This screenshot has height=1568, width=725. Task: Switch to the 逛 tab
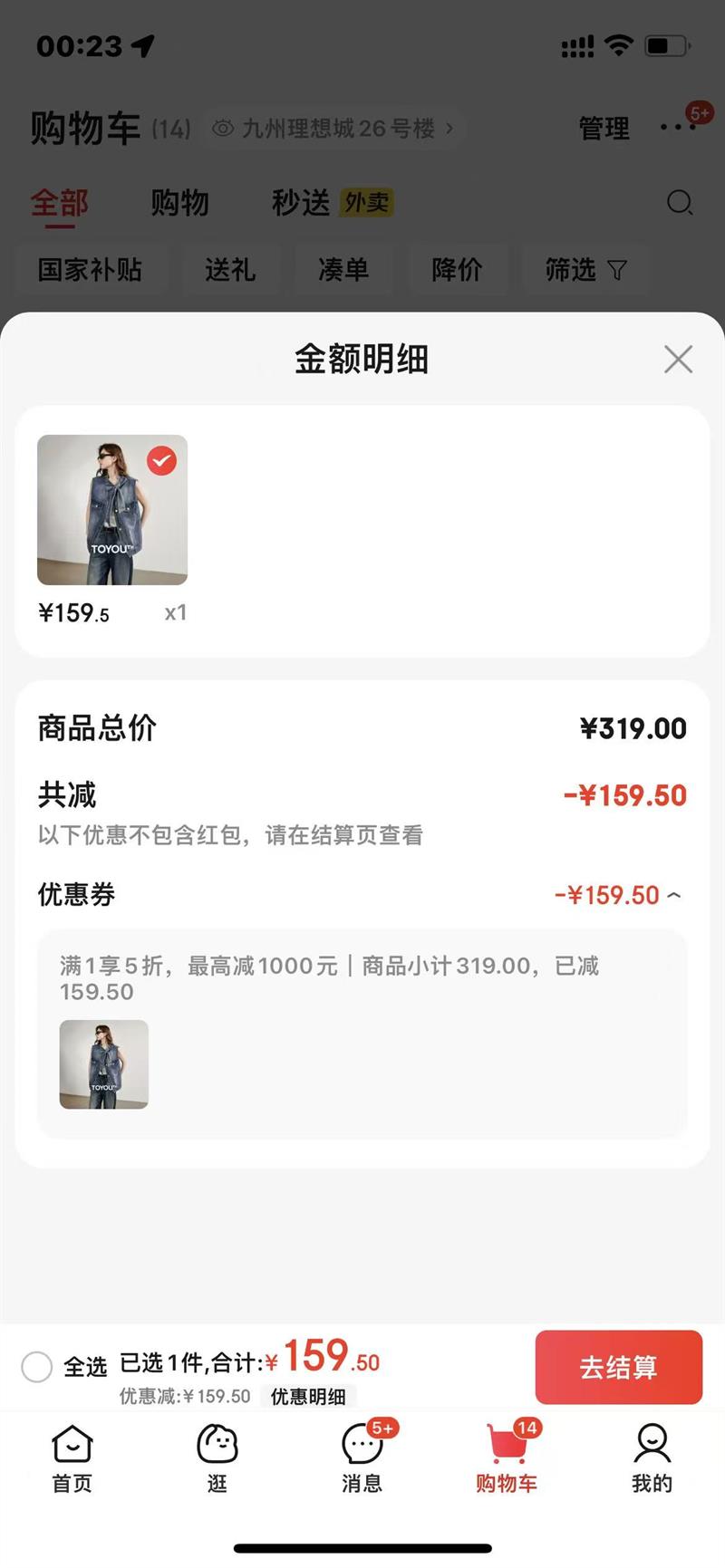217,1457
